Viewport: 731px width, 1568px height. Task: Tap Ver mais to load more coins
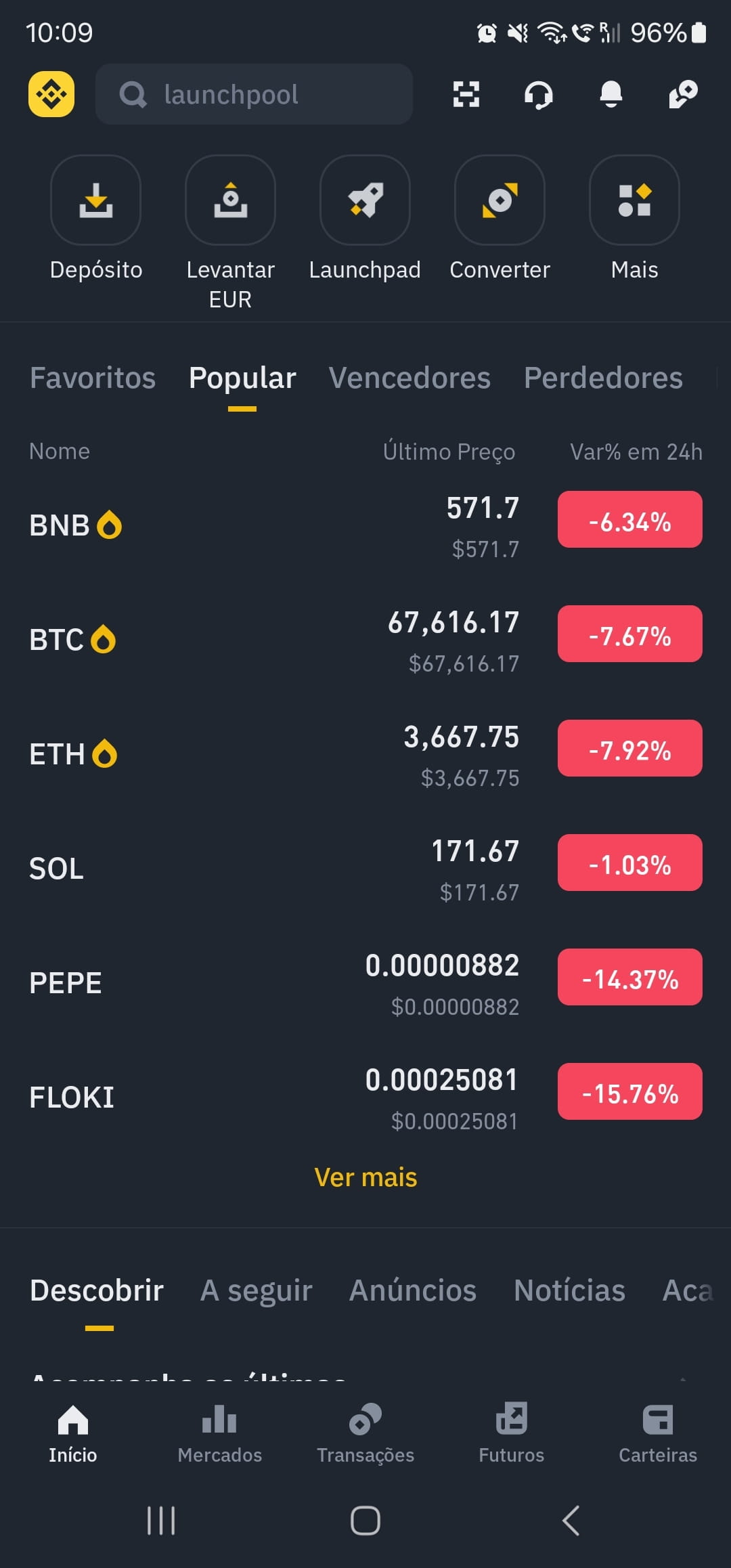point(365,1177)
